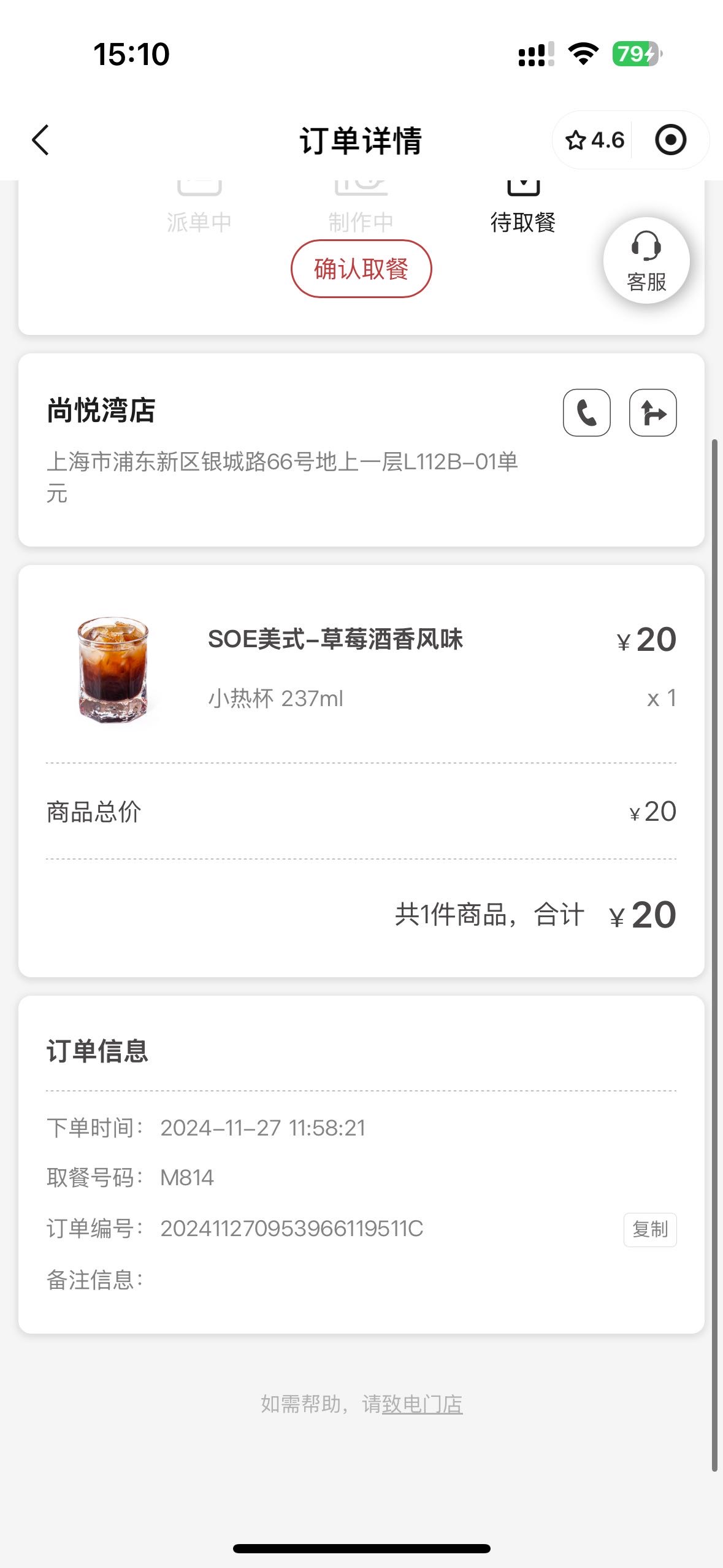
Task: Close the mini program via the circle icon
Action: [x=670, y=140]
